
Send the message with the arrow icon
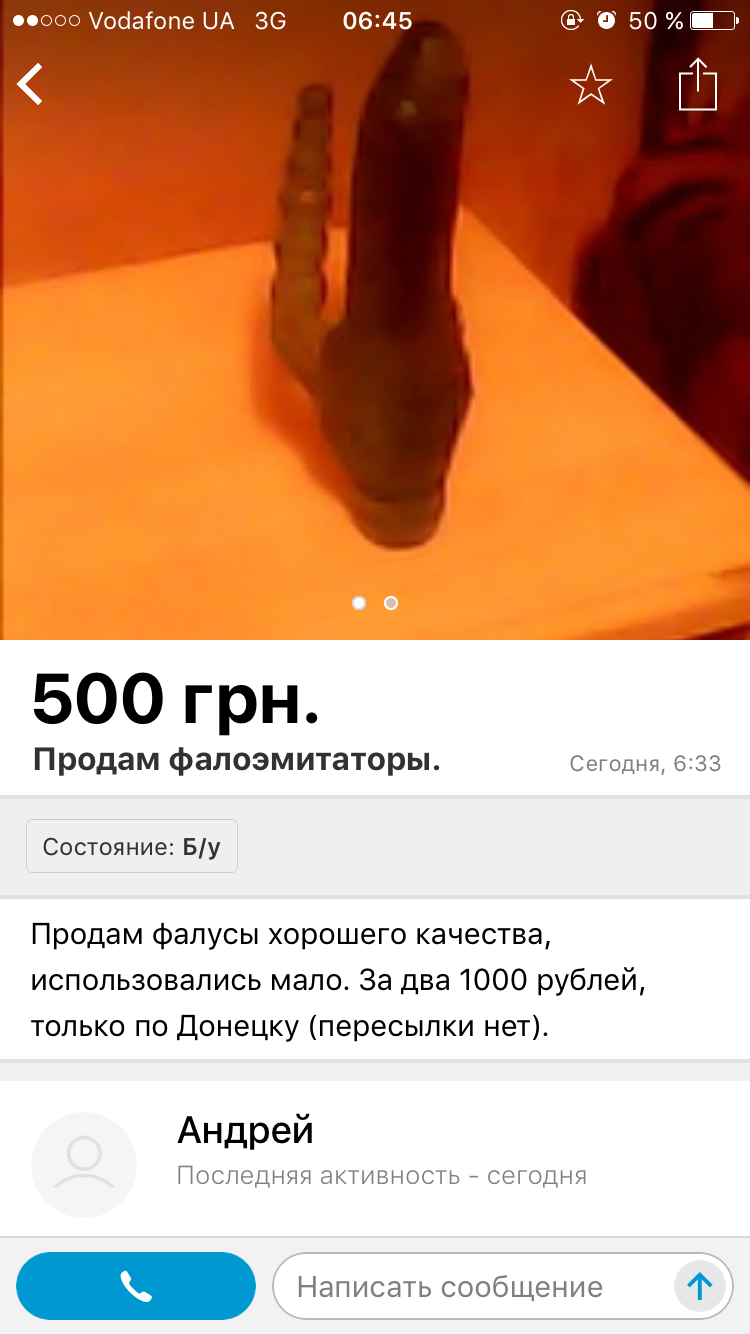pos(699,1286)
